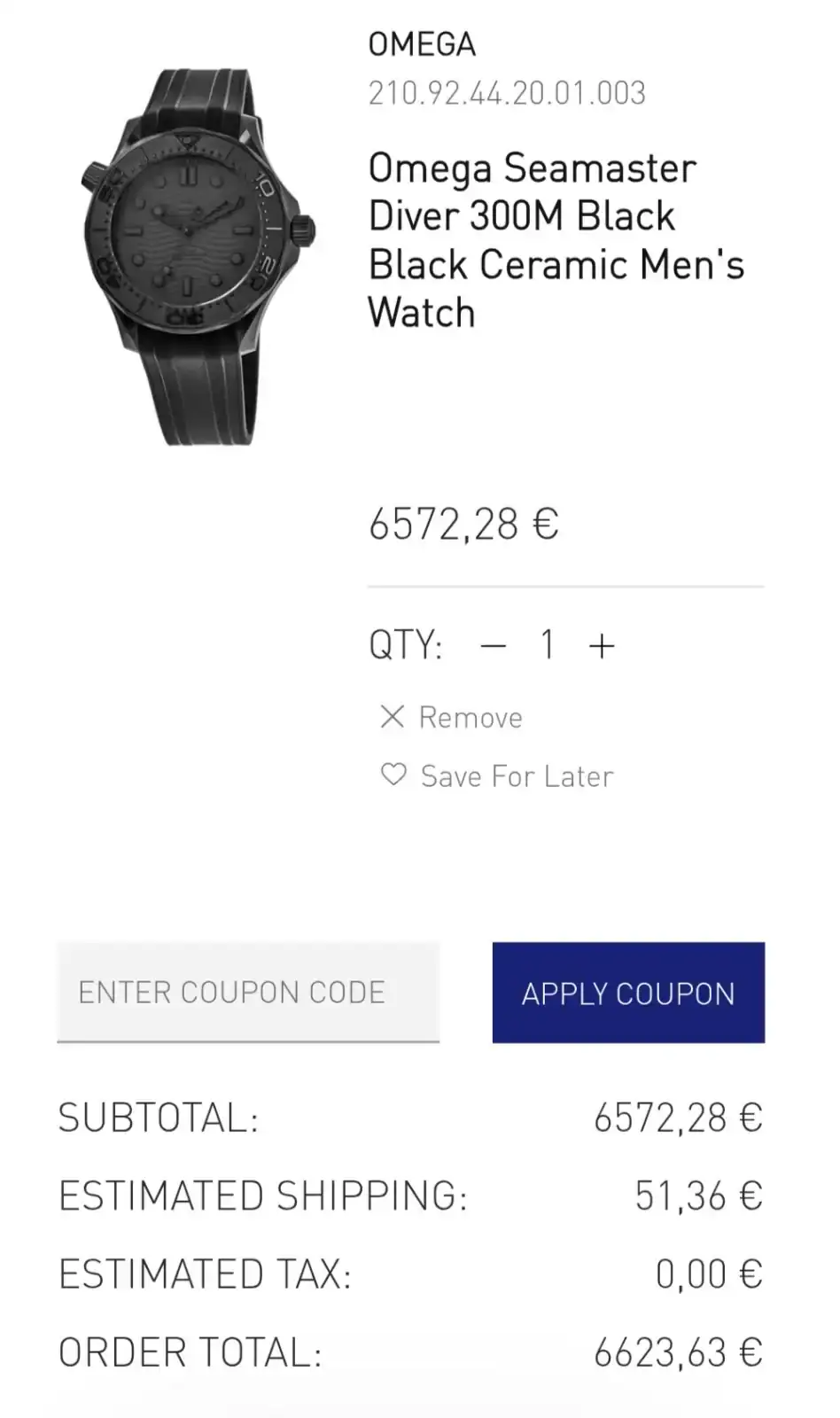The height and width of the screenshot is (1418, 840).
Task: Remove the Omega Seamaster from cart
Action: (452, 717)
